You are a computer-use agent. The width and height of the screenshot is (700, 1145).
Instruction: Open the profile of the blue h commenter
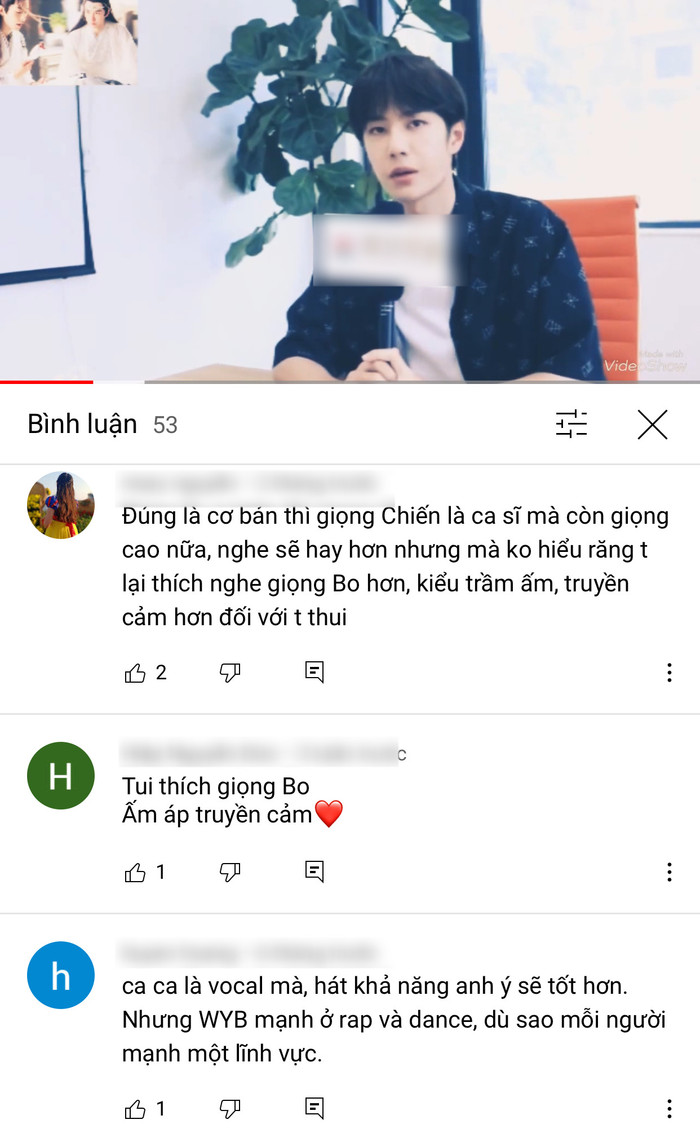pos(61,975)
